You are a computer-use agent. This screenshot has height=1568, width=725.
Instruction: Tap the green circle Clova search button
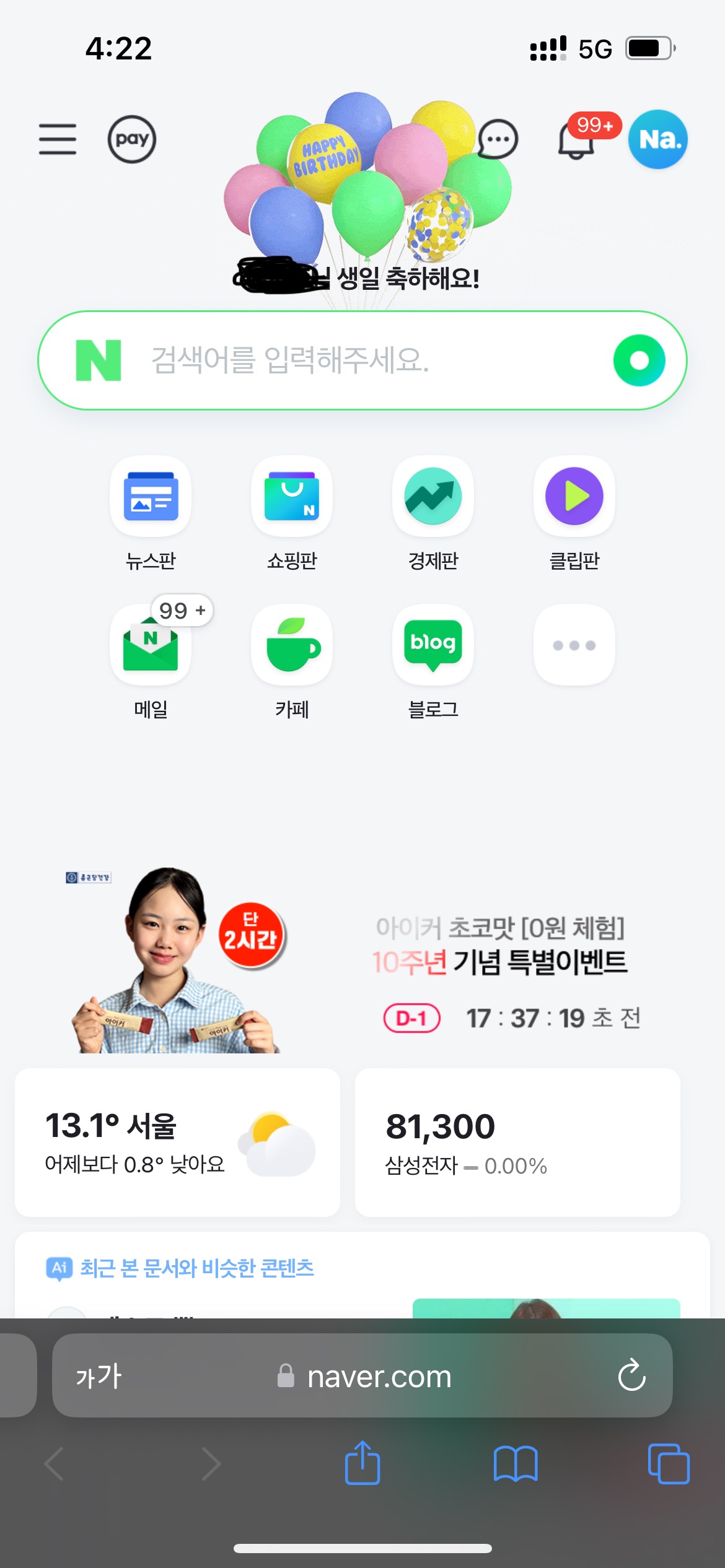pyautogui.click(x=639, y=360)
